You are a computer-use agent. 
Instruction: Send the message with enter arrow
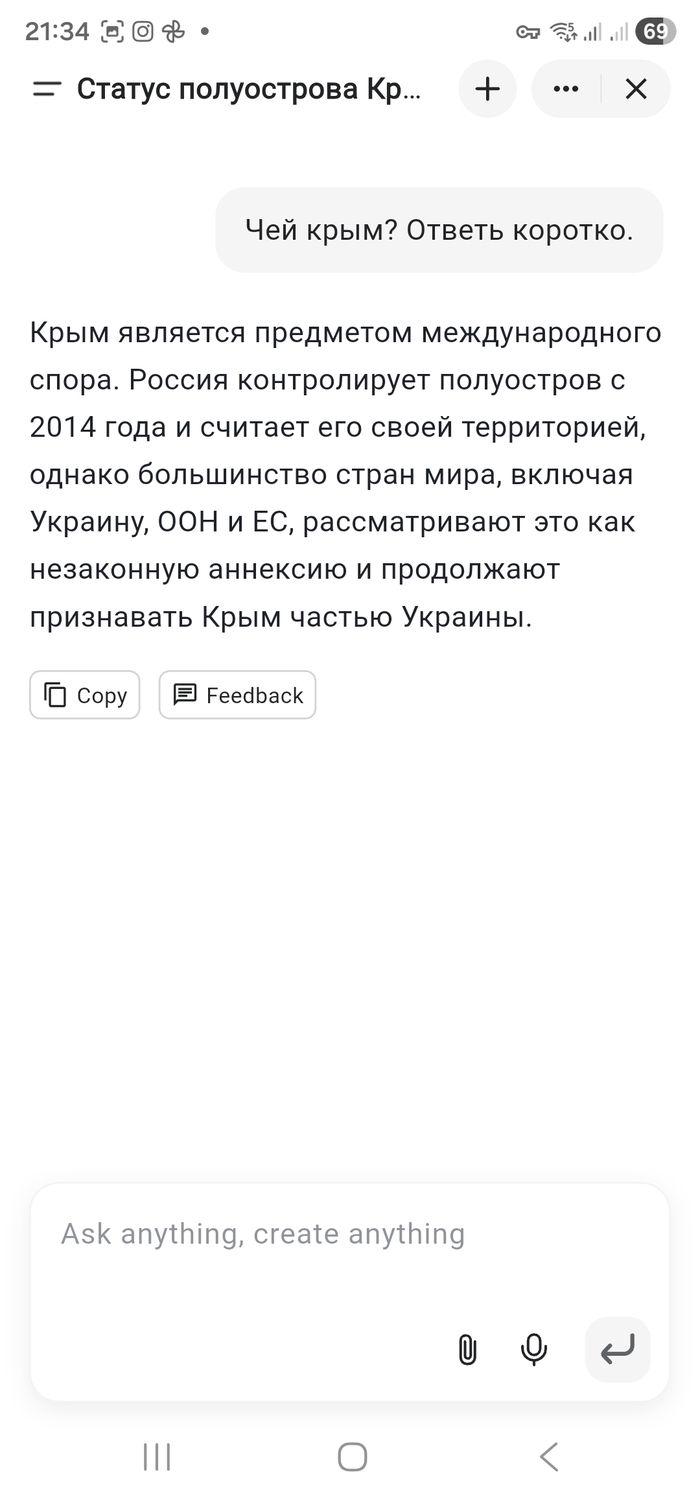tap(617, 1350)
